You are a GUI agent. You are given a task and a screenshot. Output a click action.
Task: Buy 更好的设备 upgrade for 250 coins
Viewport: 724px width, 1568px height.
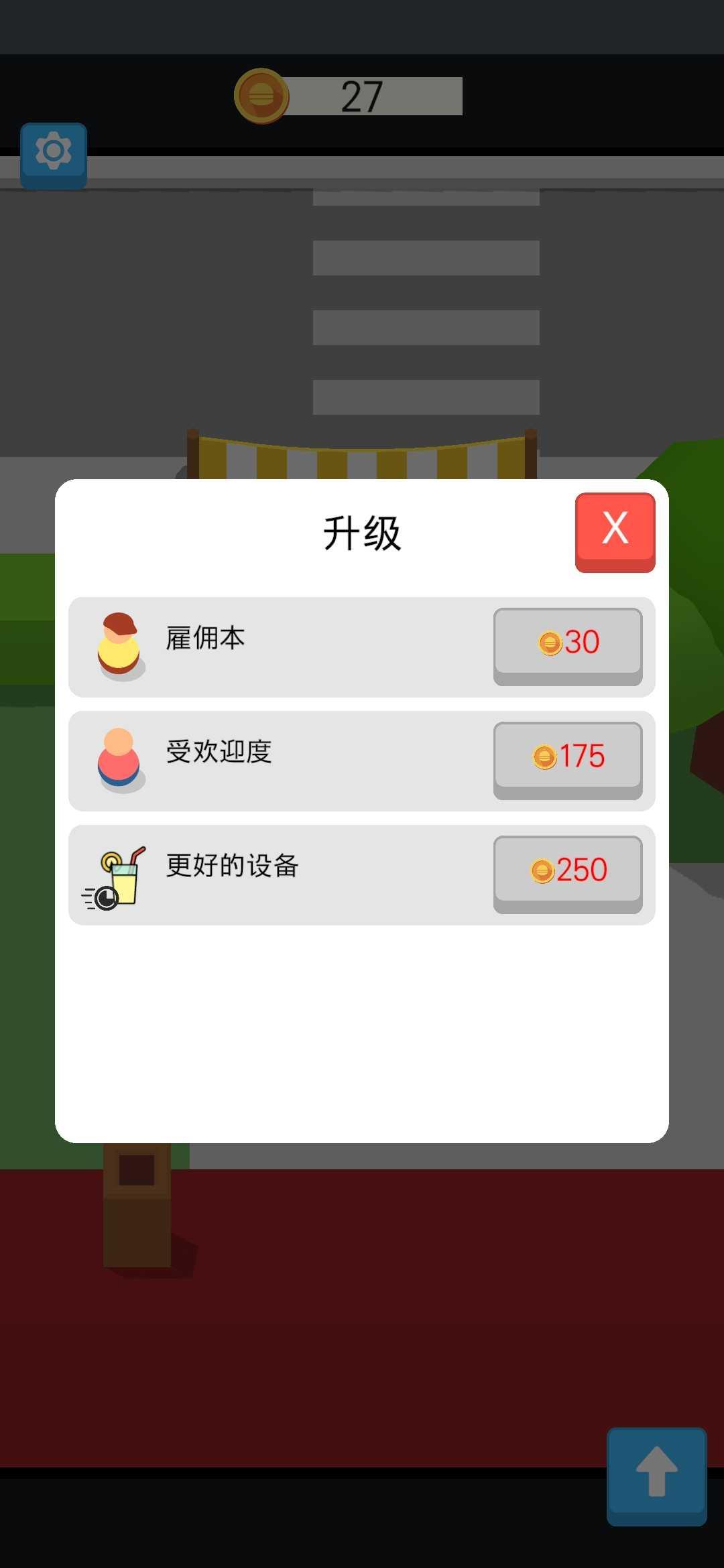[x=568, y=871]
